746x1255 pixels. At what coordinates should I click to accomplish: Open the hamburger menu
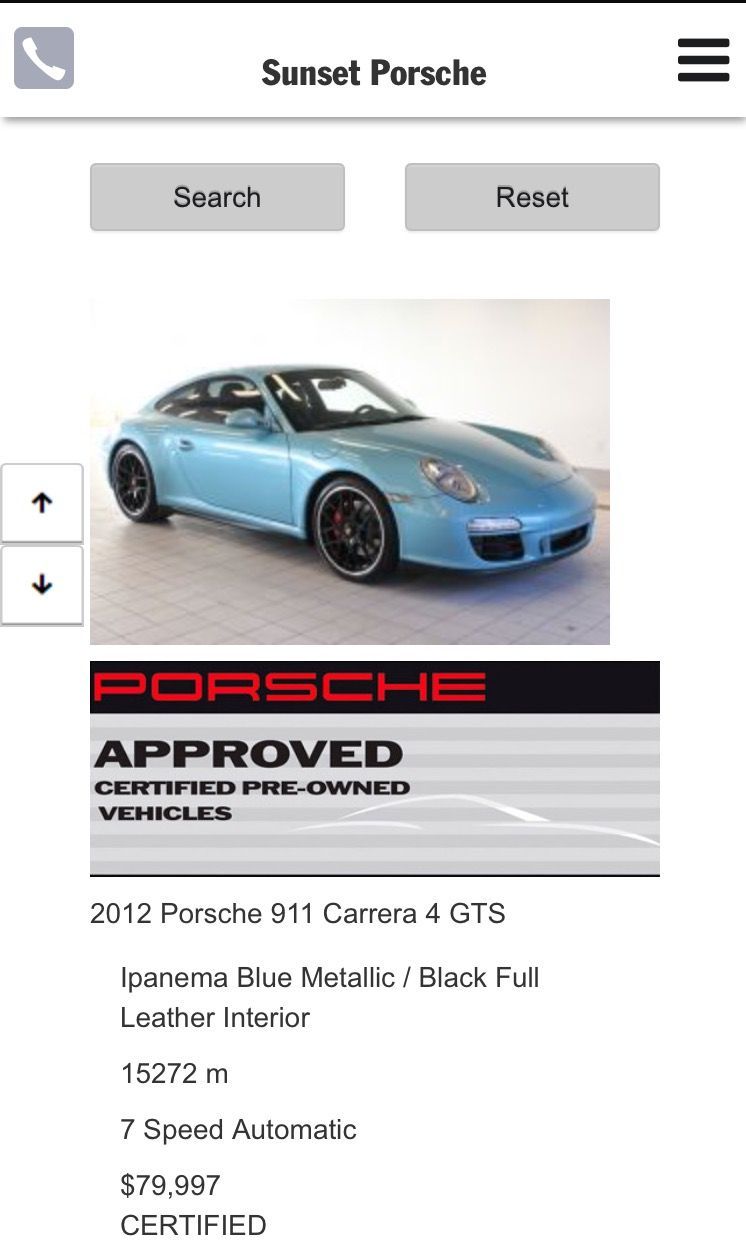point(703,60)
